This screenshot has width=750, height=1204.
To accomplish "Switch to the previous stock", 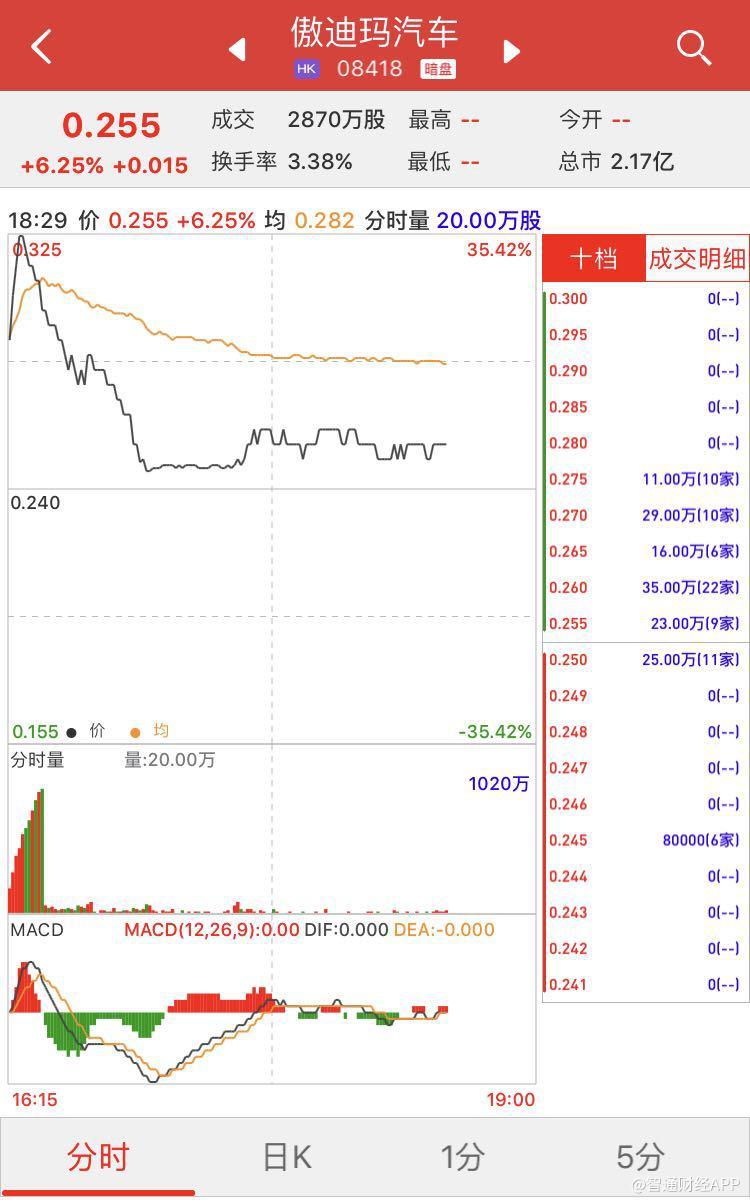I will click(x=237, y=49).
